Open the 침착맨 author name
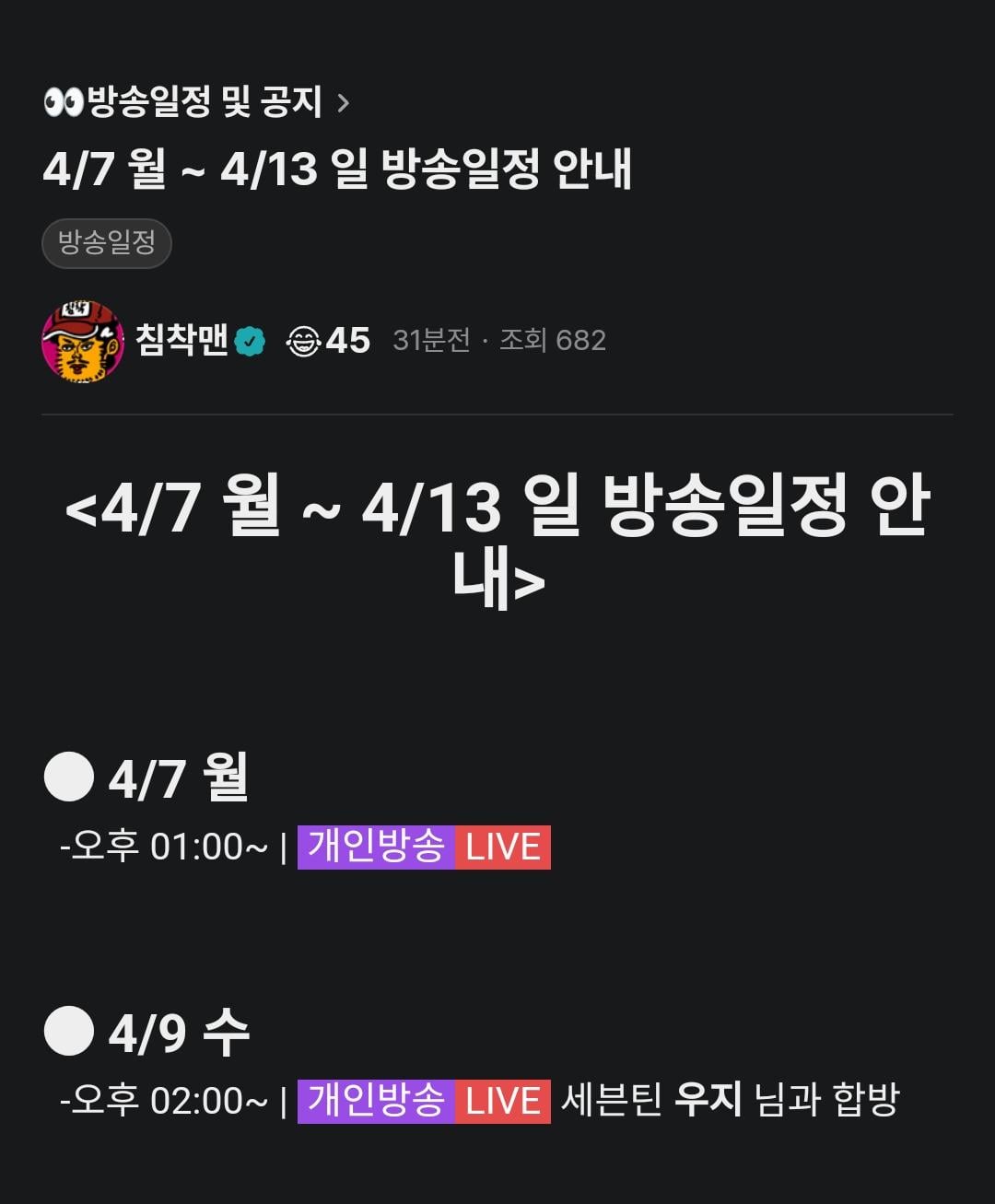995x1204 pixels. pos(181,340)
